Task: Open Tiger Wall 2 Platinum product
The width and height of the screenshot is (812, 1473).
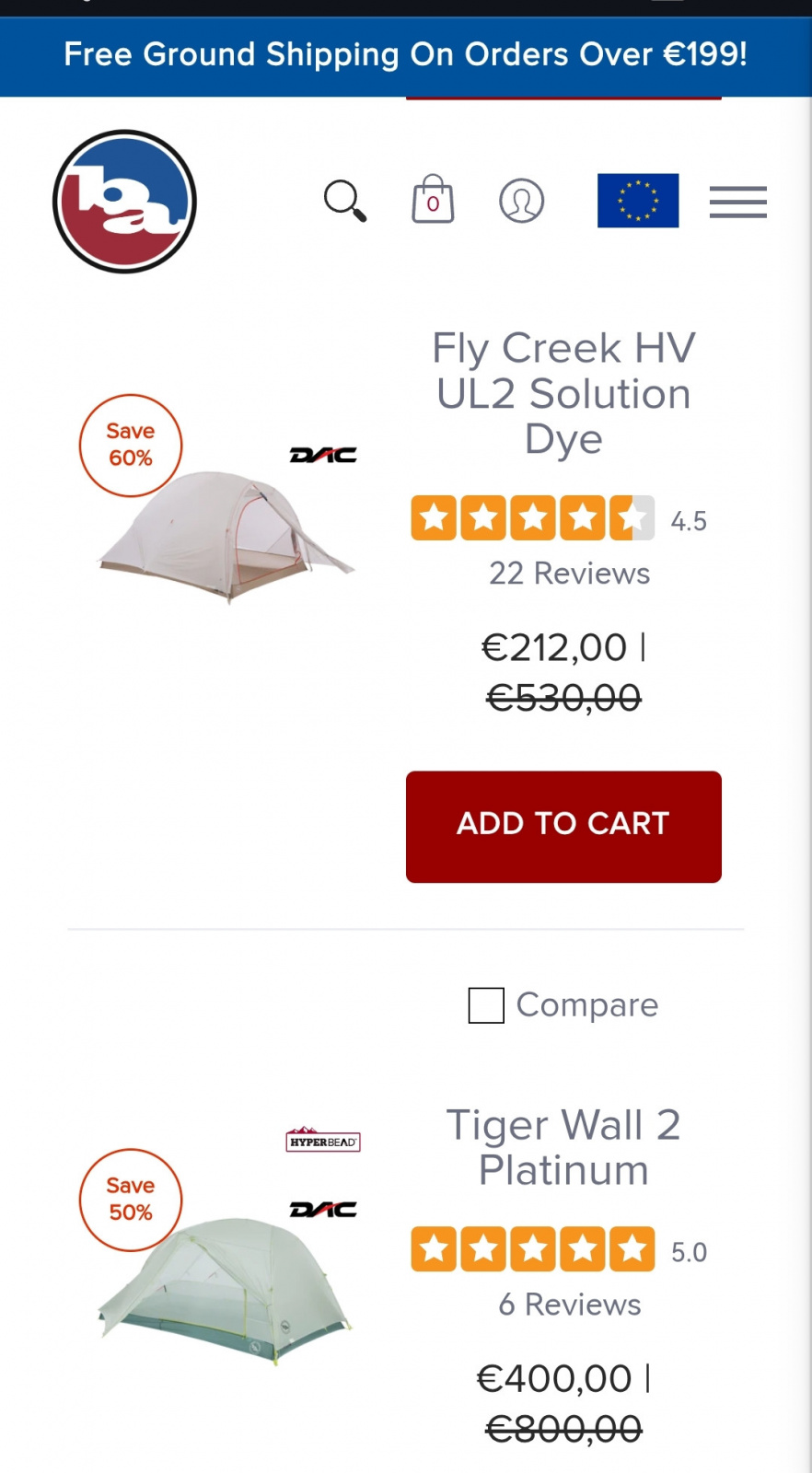Action: (x=563, y=1147)
